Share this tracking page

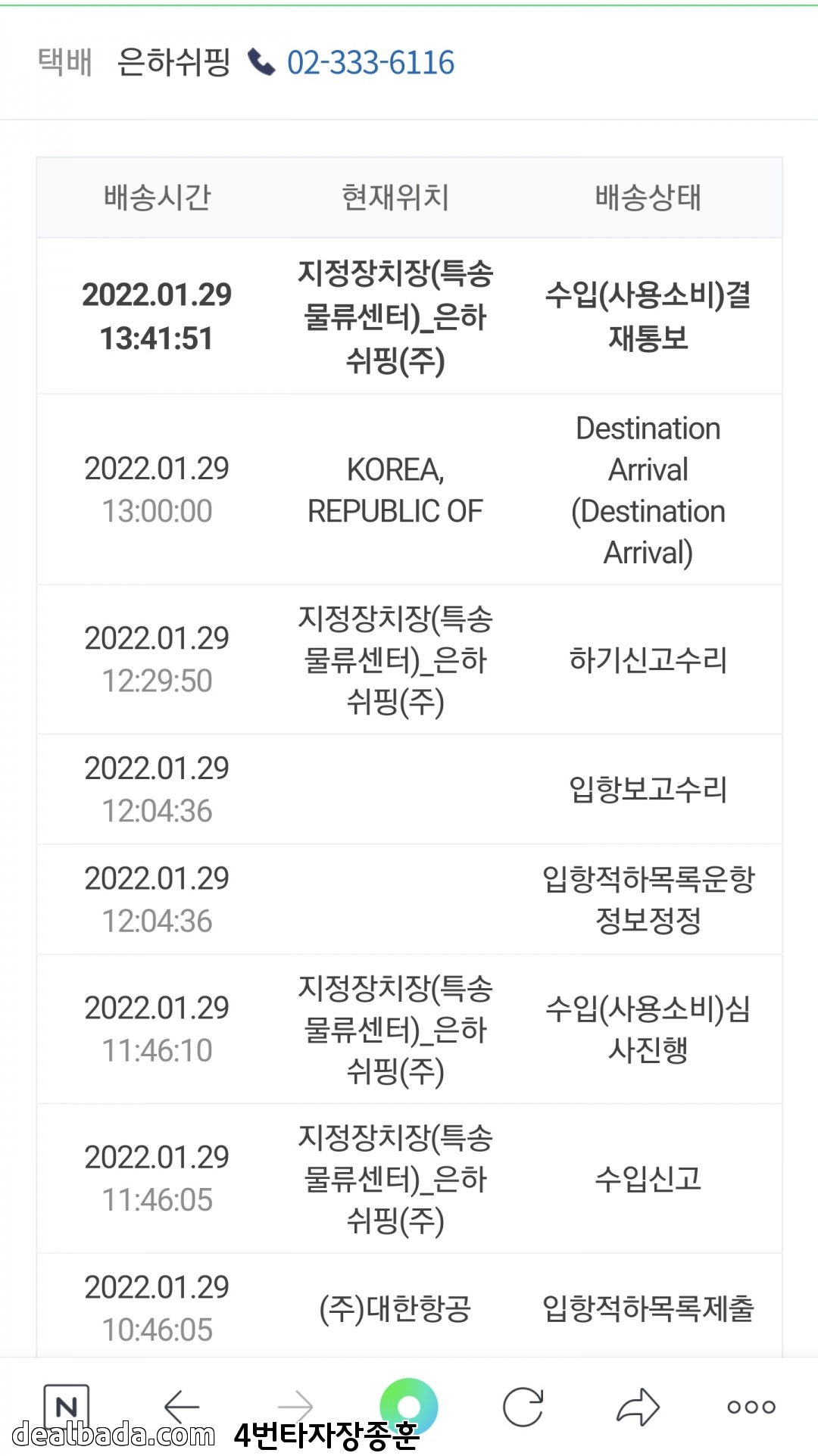pyautogui.click(x=638, y=1407)
